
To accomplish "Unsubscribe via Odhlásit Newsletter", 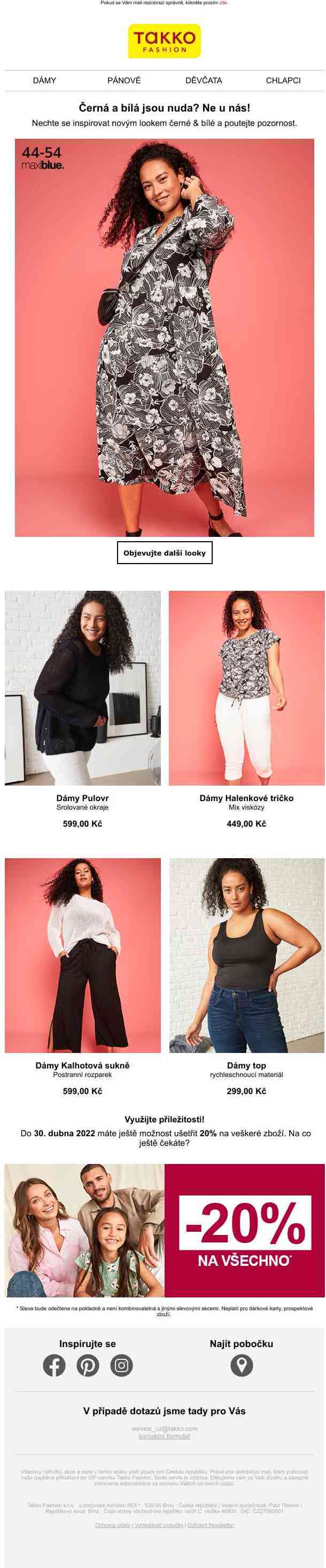I will pyautogui.click(x=210, y=1525).
